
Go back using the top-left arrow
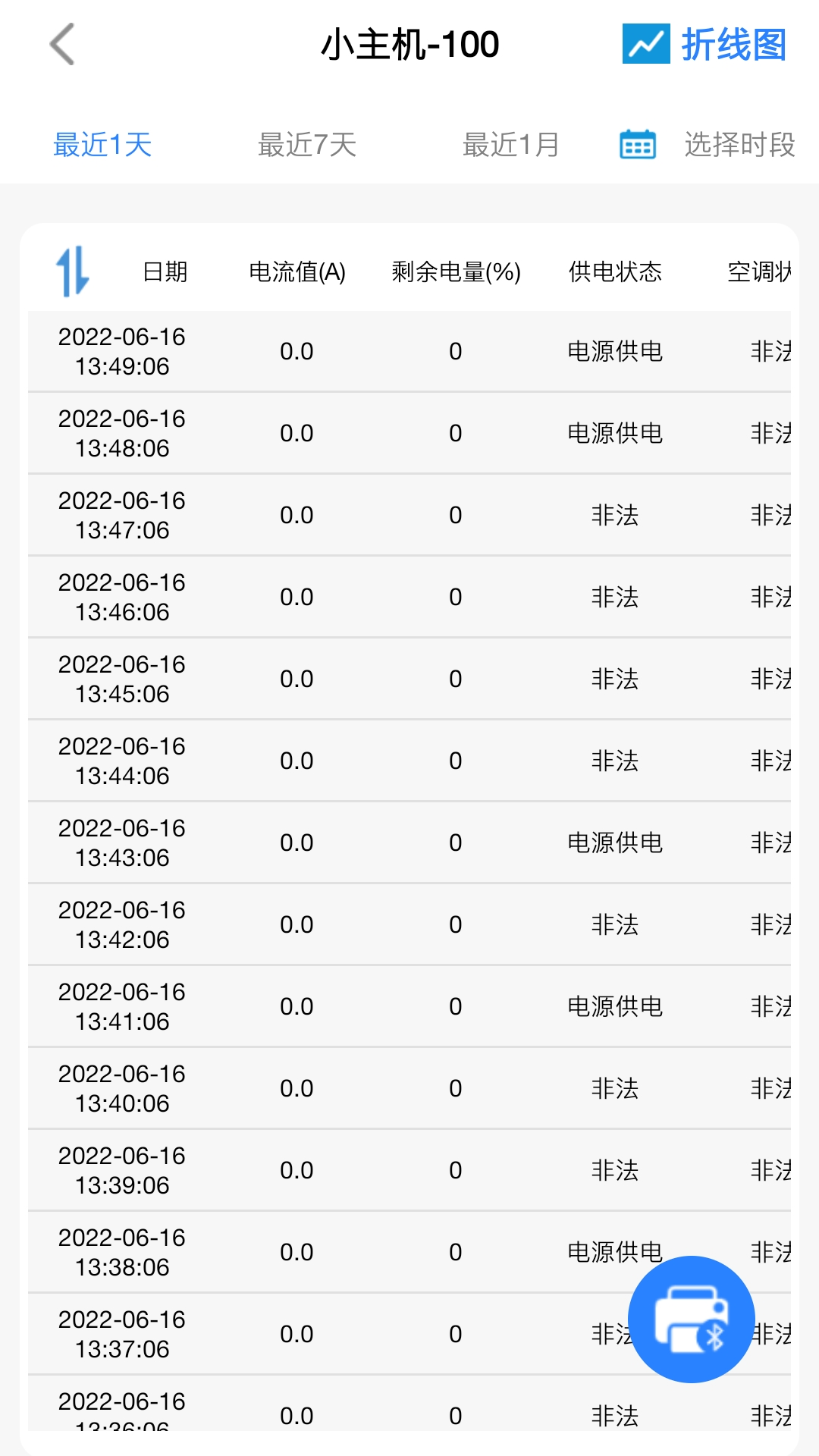pyautogui.click(x=62, y=44)
